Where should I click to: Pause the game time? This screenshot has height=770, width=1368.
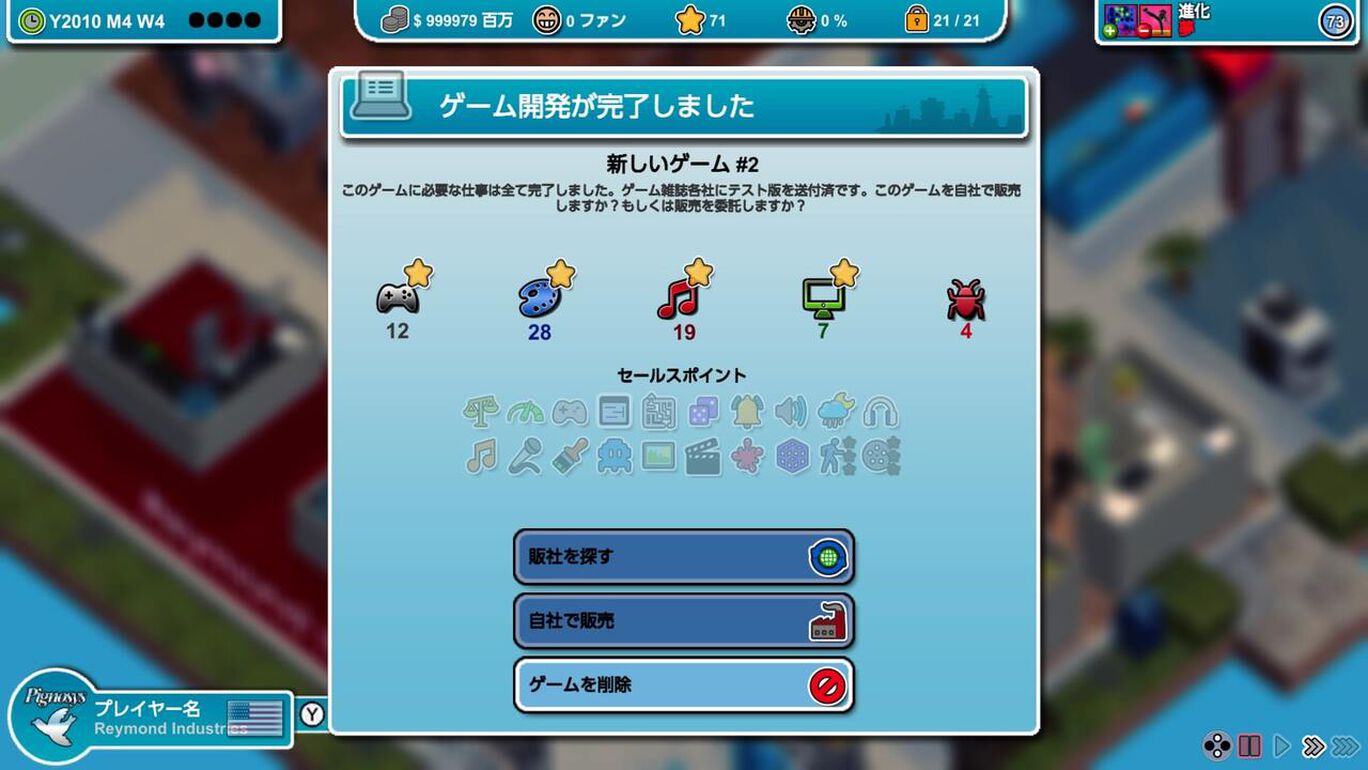coord(1249,746)
